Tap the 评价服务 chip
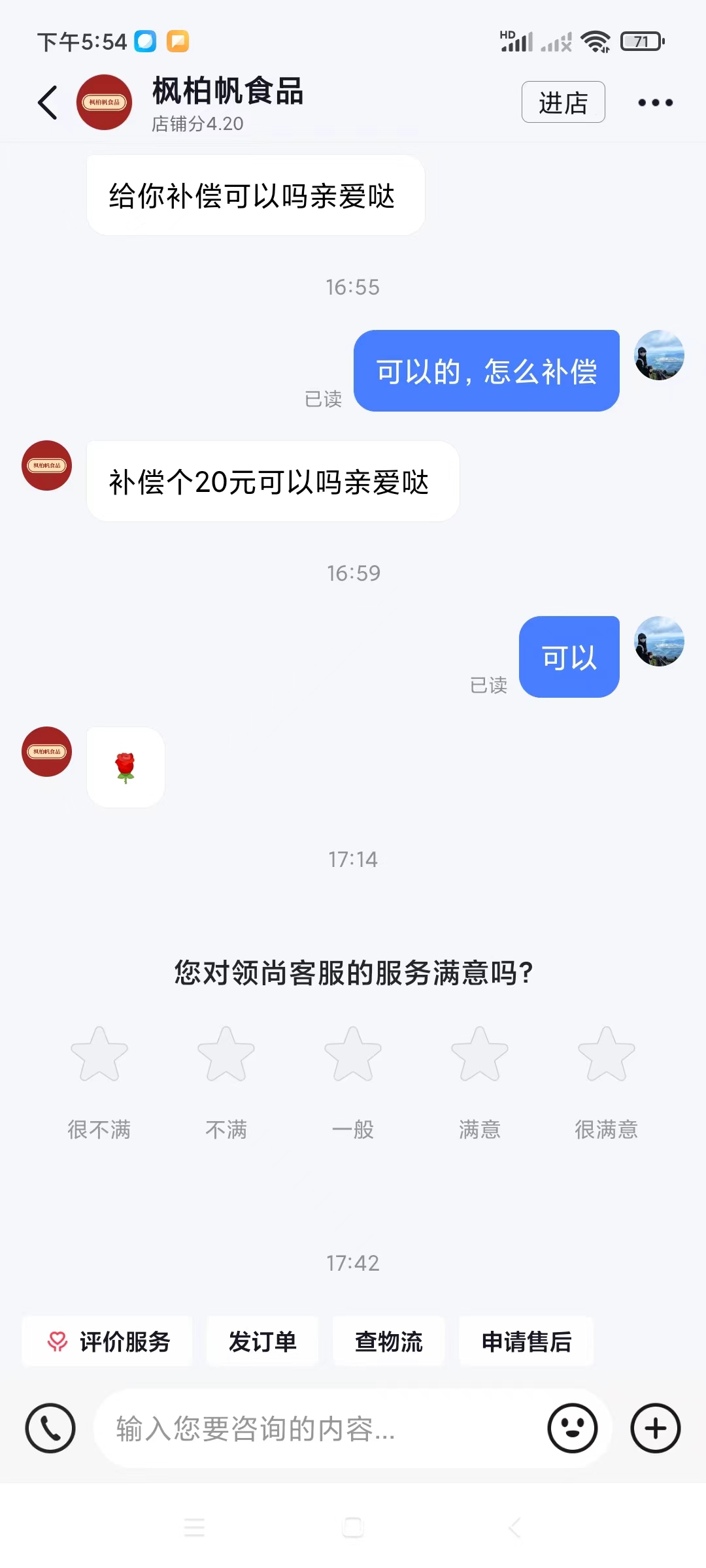 click(x=108, y=1342)
